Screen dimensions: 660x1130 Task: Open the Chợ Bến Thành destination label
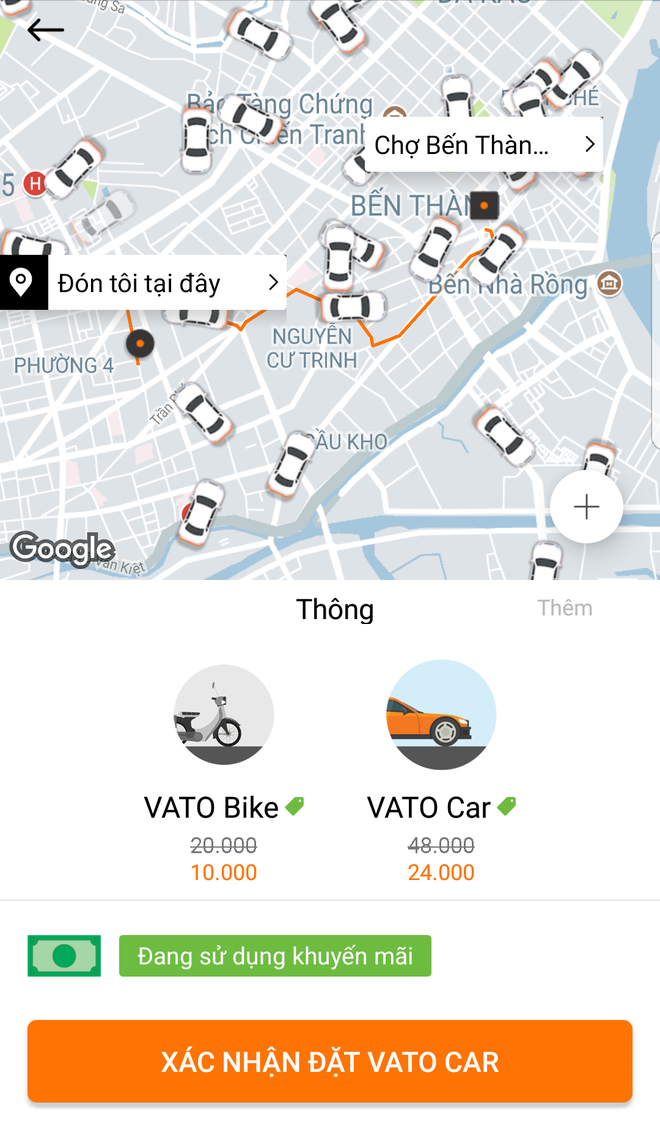484,145
